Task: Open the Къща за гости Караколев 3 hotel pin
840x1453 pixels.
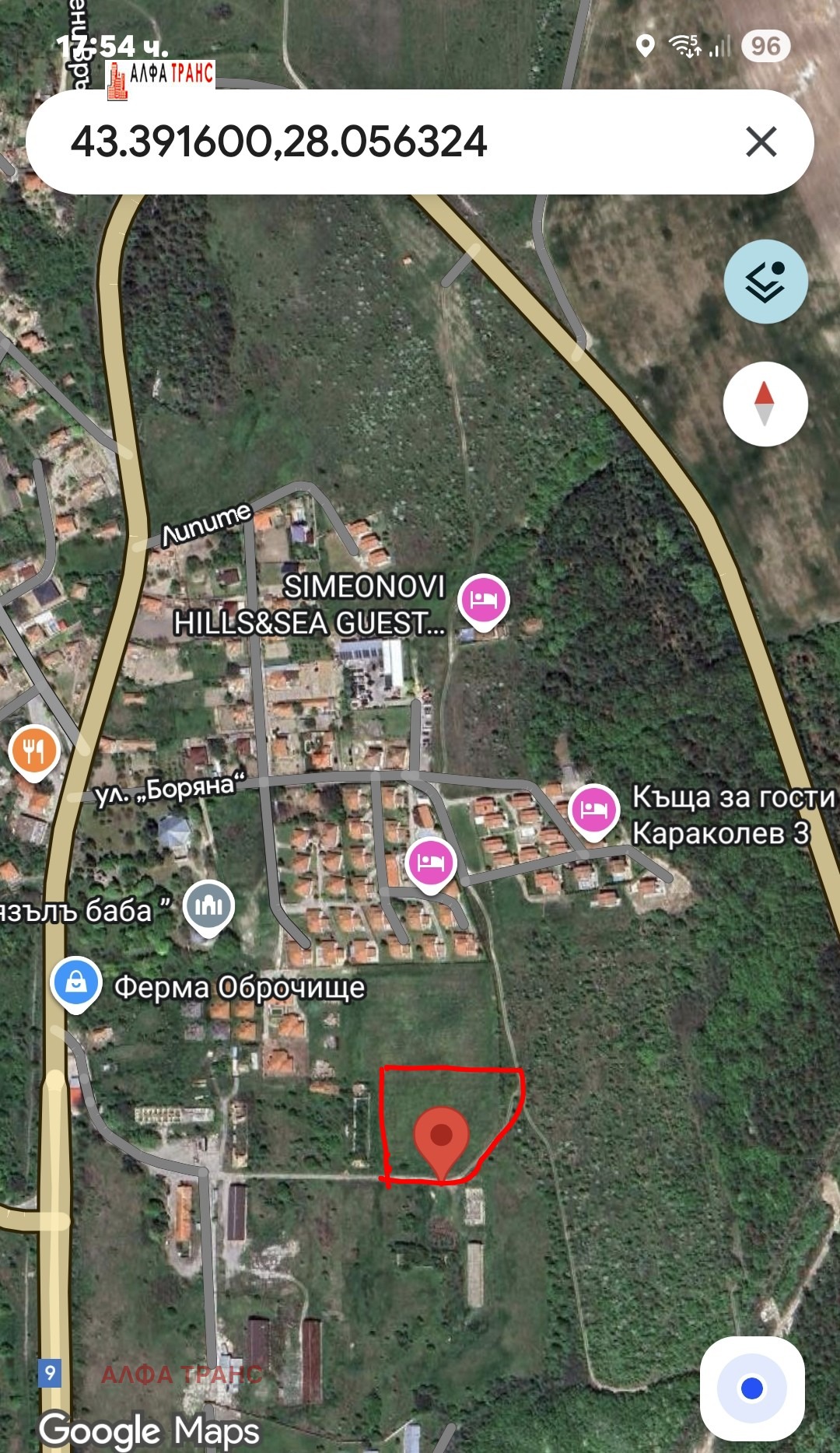Action: tap(594, 807)
